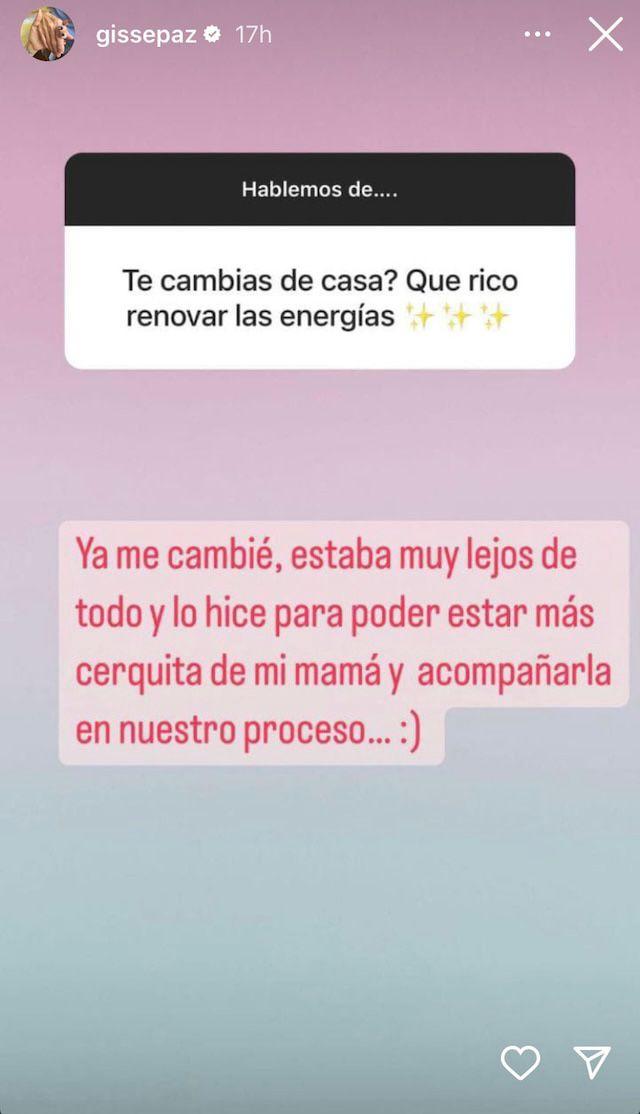
Task: Open the gissepaz username link
Action: [146, 34]
